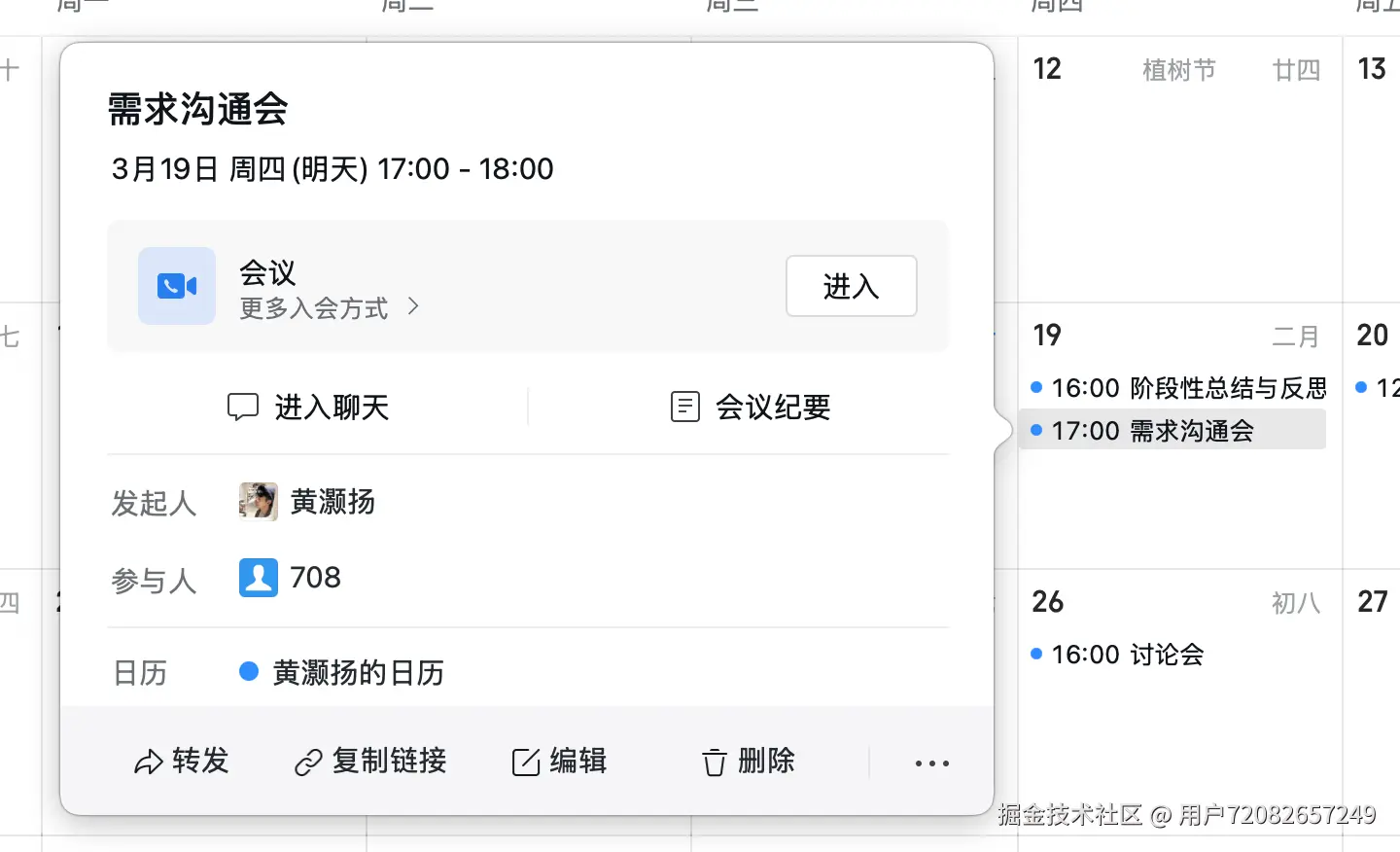Open the 708 participants list
This screenshot has width=1400, height=852.
coord(291,578)
